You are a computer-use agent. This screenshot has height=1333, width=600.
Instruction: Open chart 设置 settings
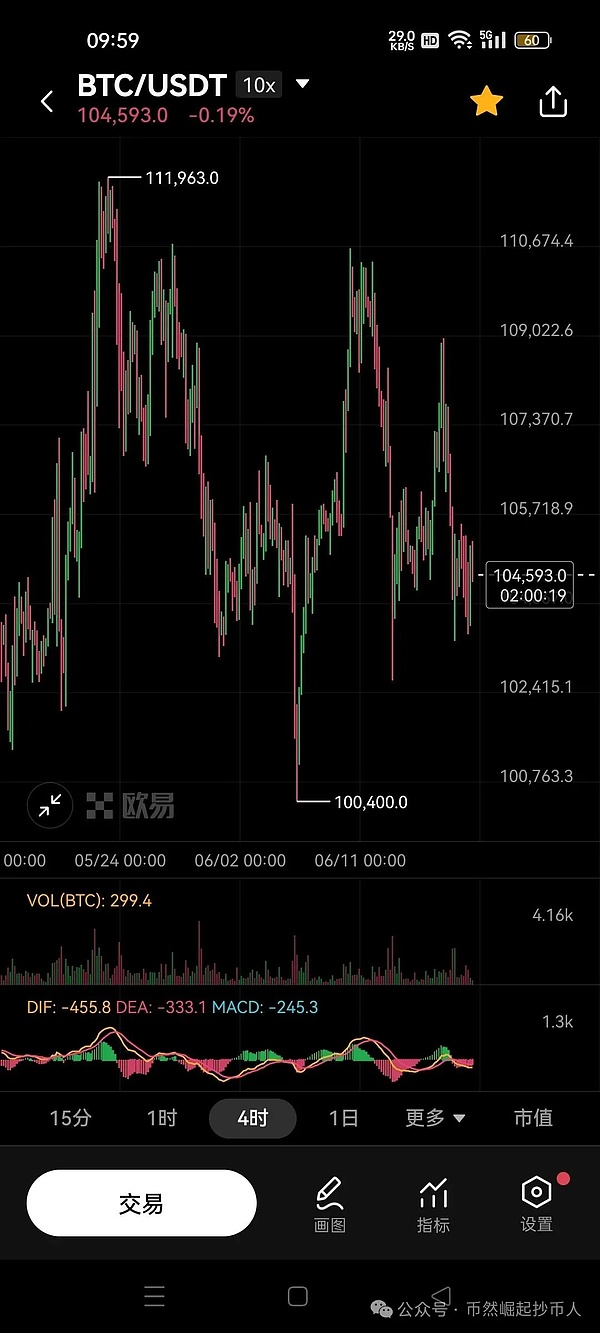click(x=537, y=1203)
